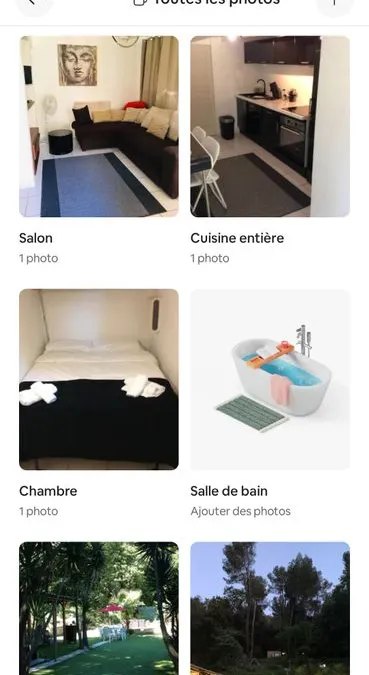The height and width of the screenshot is (675, 369).
Task: Open the tile showing pine trees and sky
Action: [x=270, y=608]
